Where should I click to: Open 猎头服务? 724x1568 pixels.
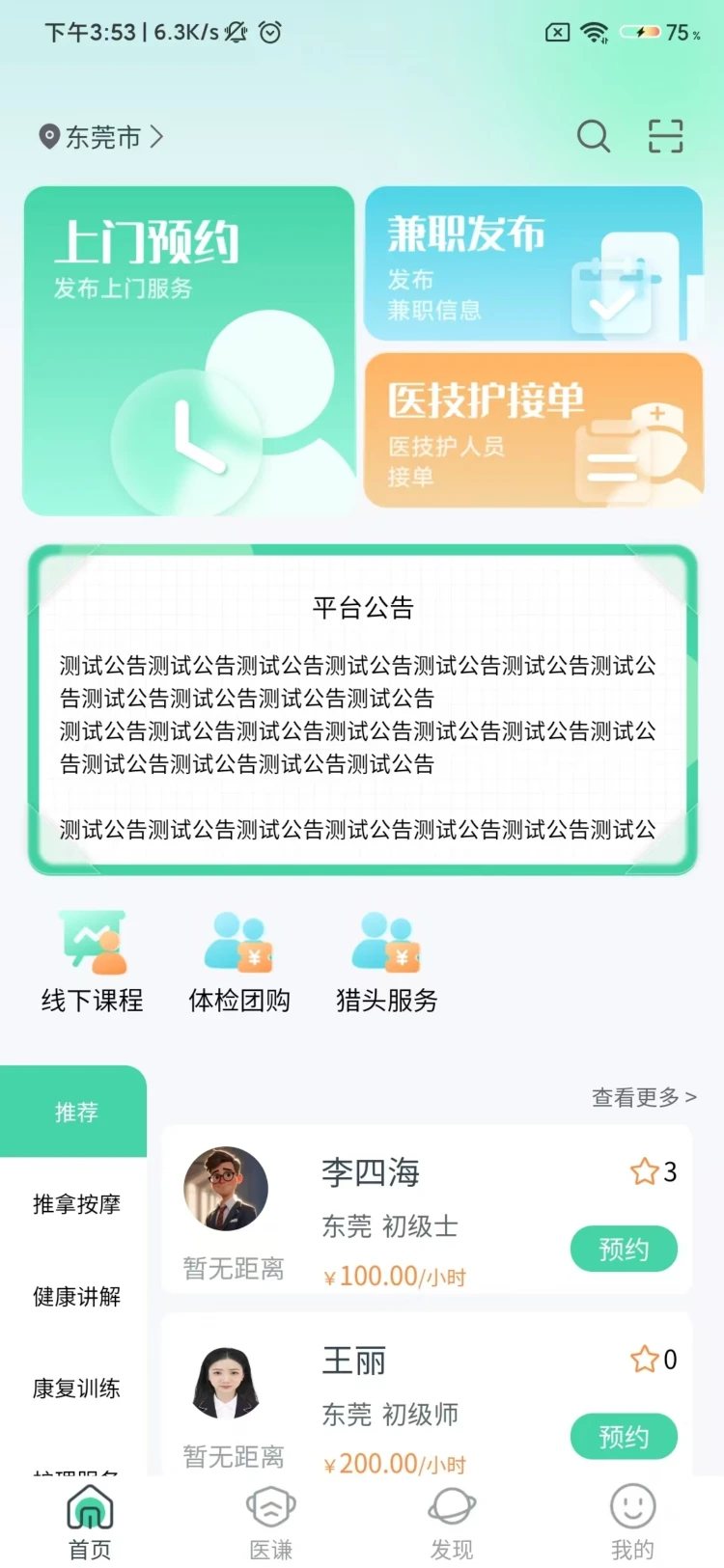tap(386, 961)
